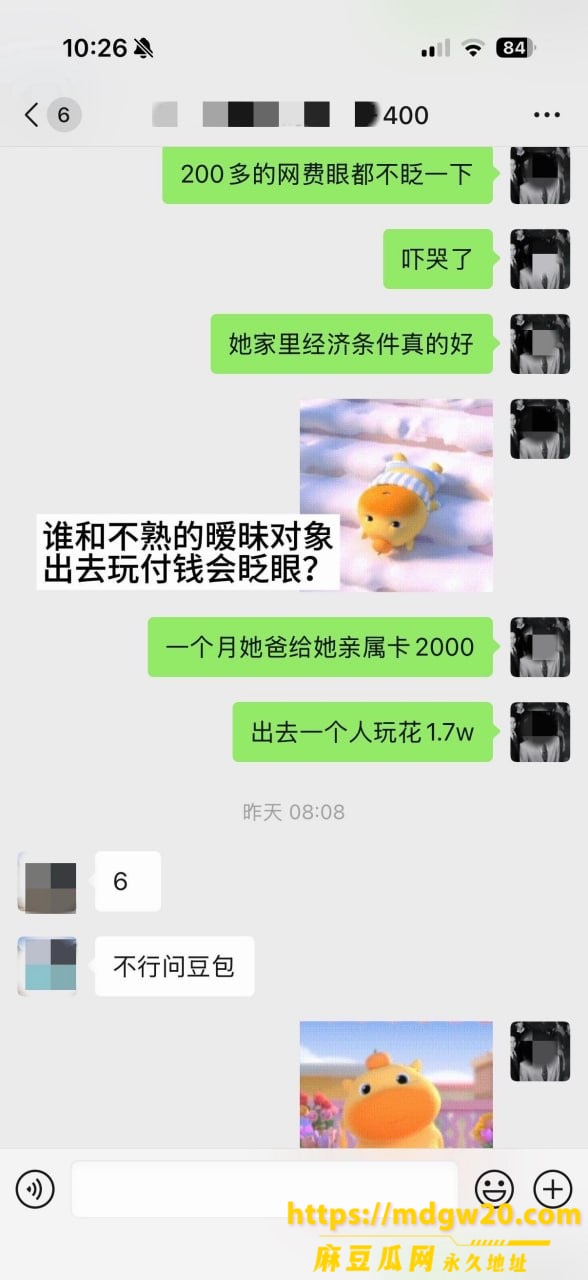Switch to voice message input

35,1189
